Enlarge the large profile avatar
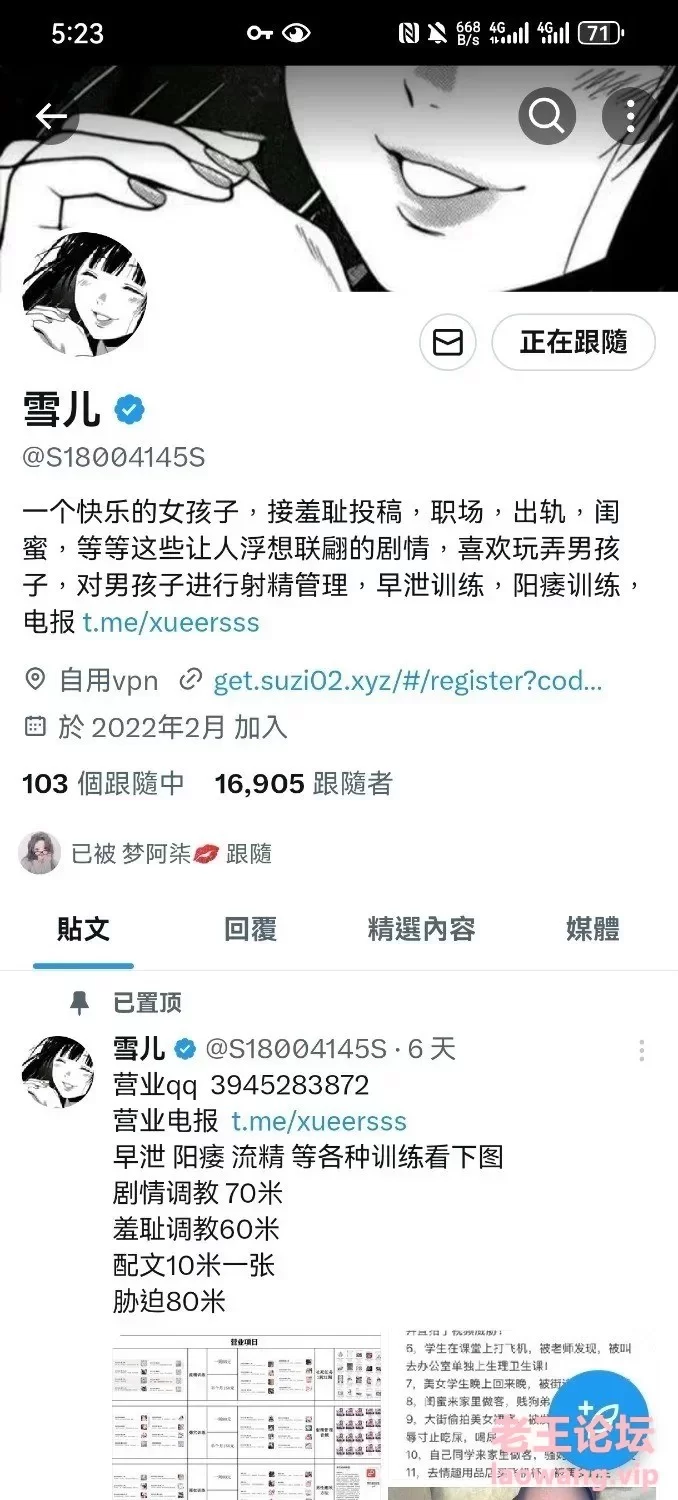The height and width of the screenshot is (1500, 678). pos(84,295)
